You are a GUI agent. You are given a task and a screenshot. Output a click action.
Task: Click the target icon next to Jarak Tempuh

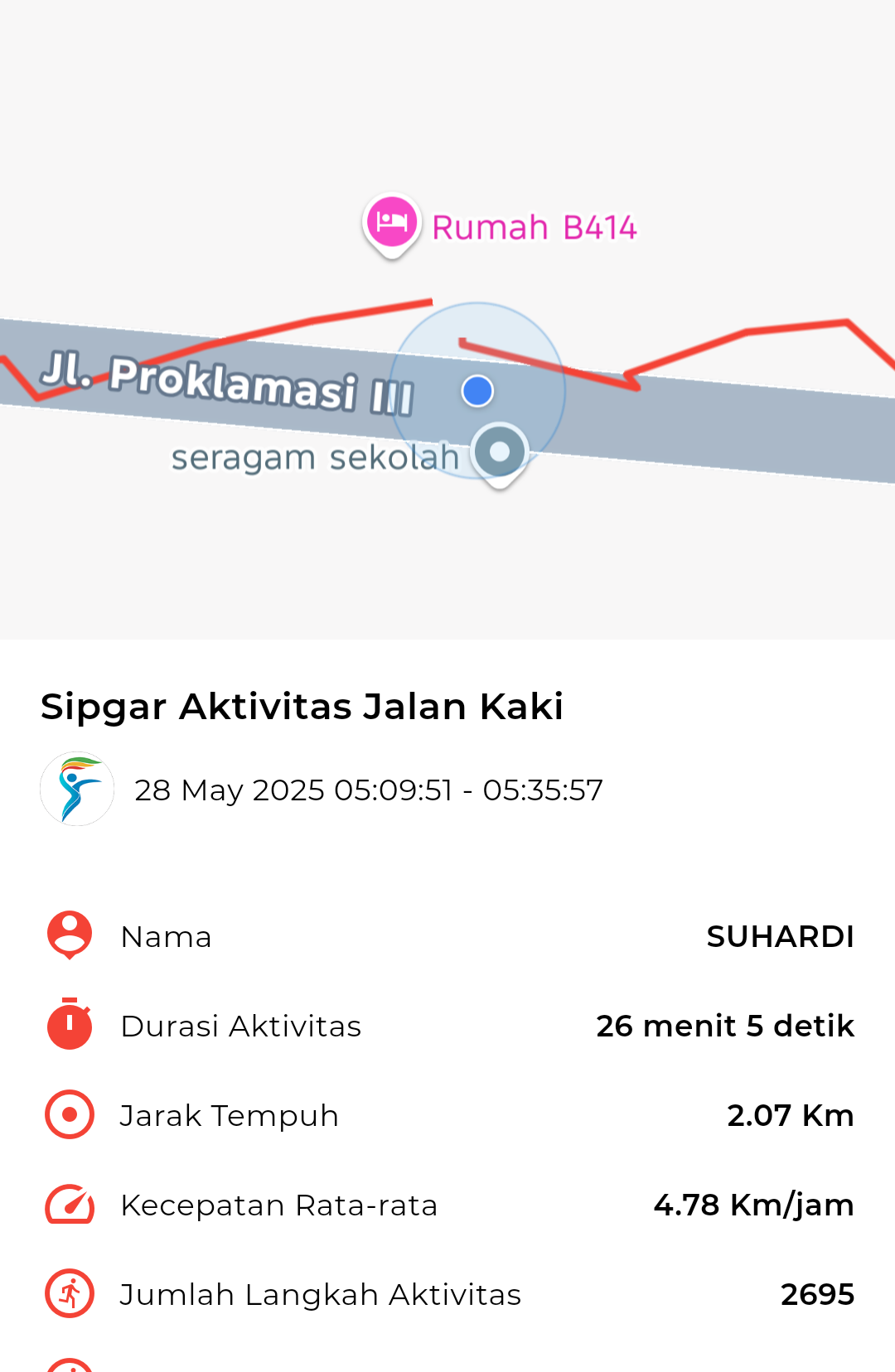pyautogui.click(x=68, y=1114)
